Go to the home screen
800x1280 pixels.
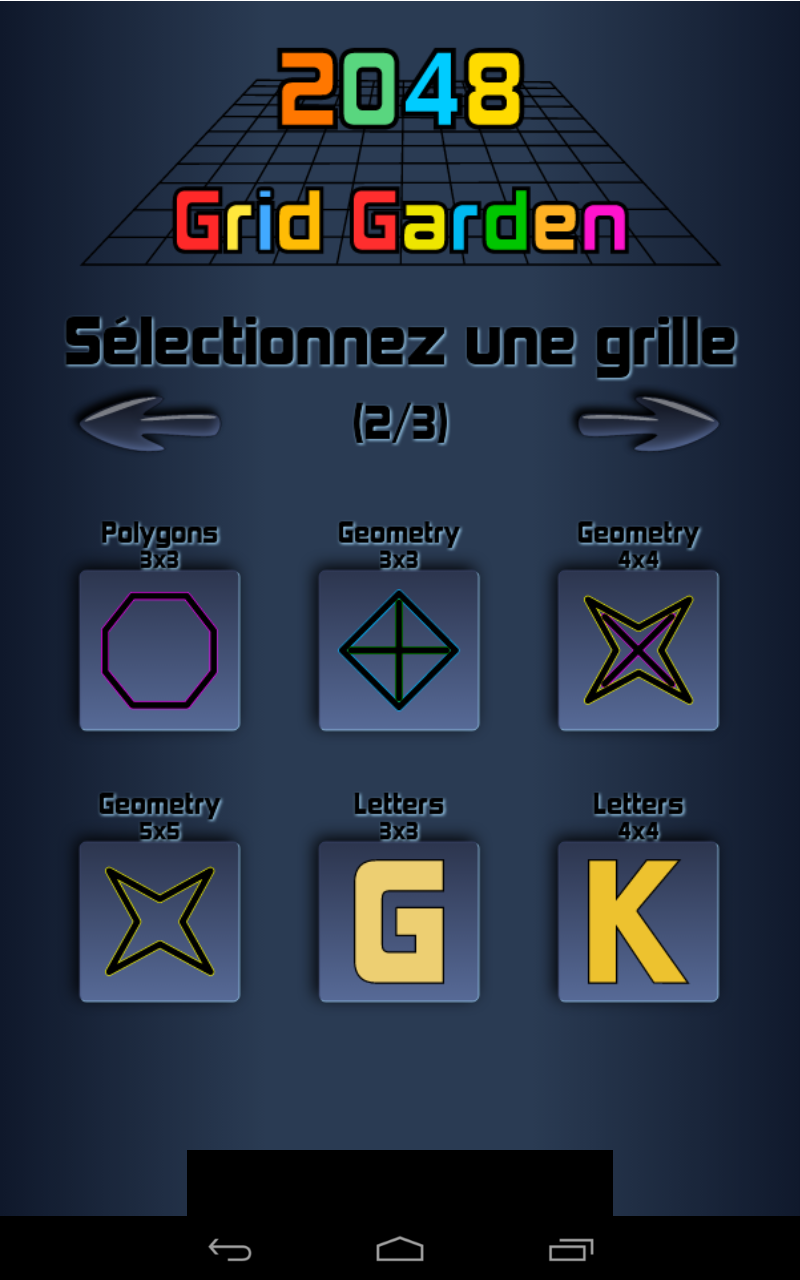coord(400,1249)
